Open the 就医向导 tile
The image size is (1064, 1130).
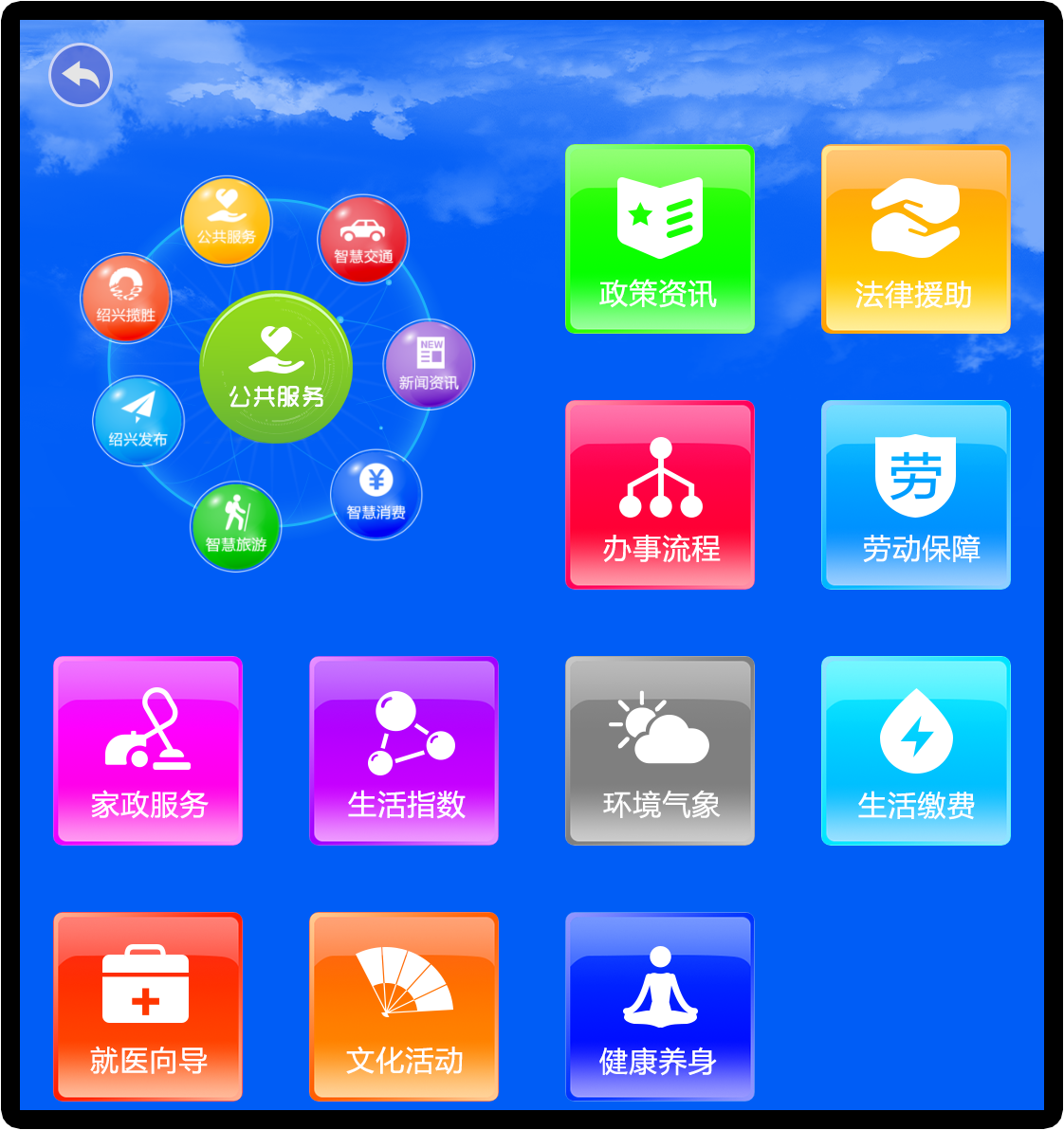tap(148, 1007)
